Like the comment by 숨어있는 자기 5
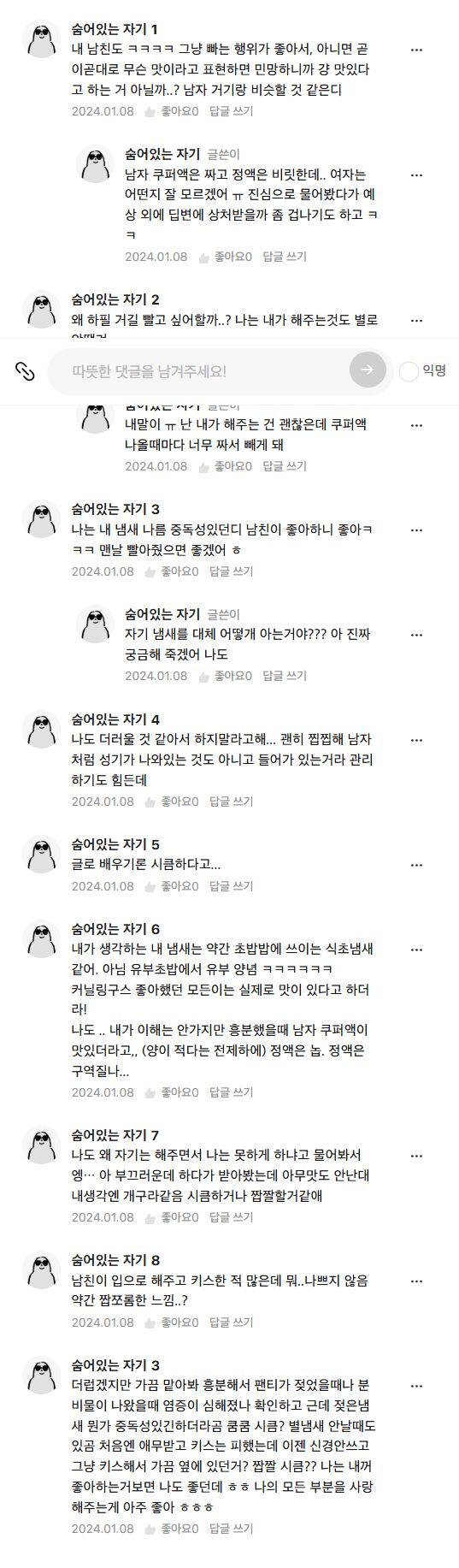Viewport: 459px width, 1568px height. pos(172,886)
